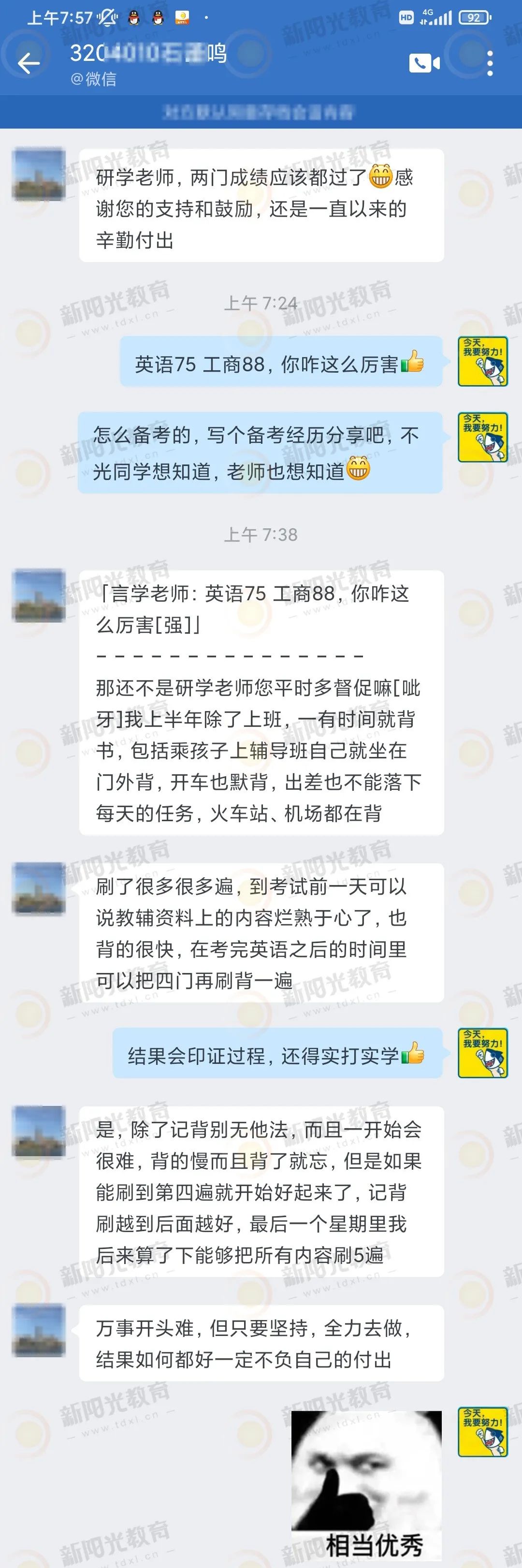Start a video call from the header
522x1568 pixels.
pyautogui.click(x=424, y=63)
